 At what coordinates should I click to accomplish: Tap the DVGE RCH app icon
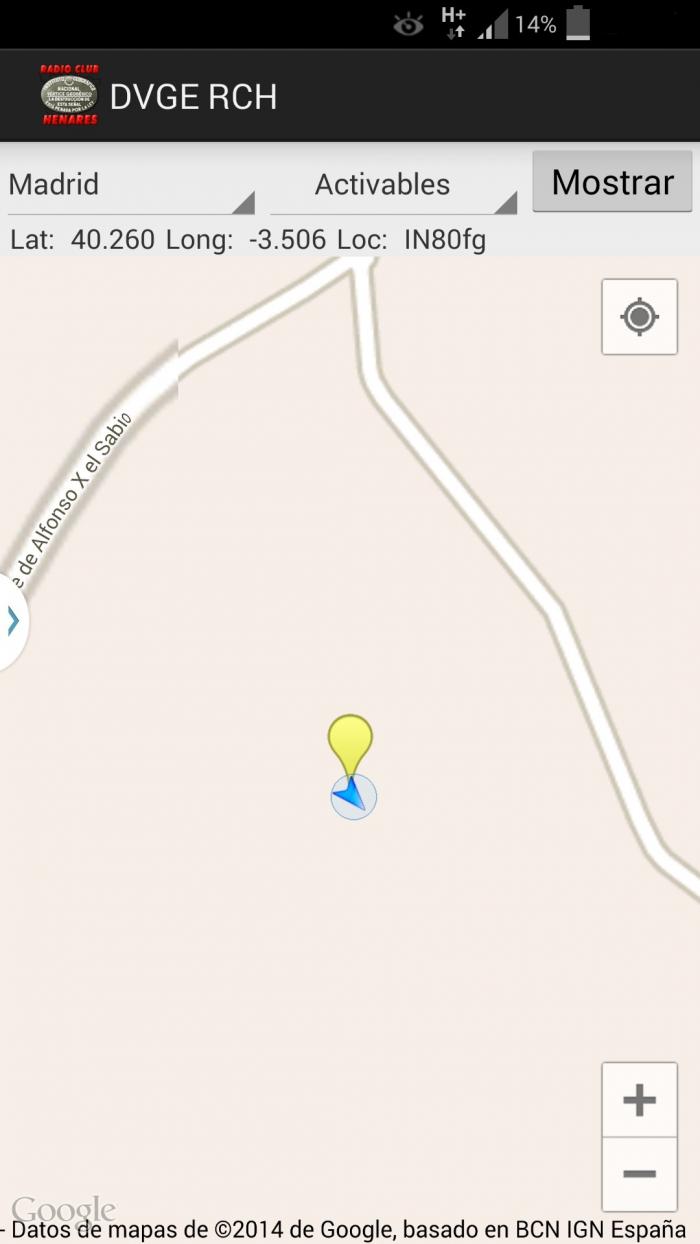coord(69,96)
